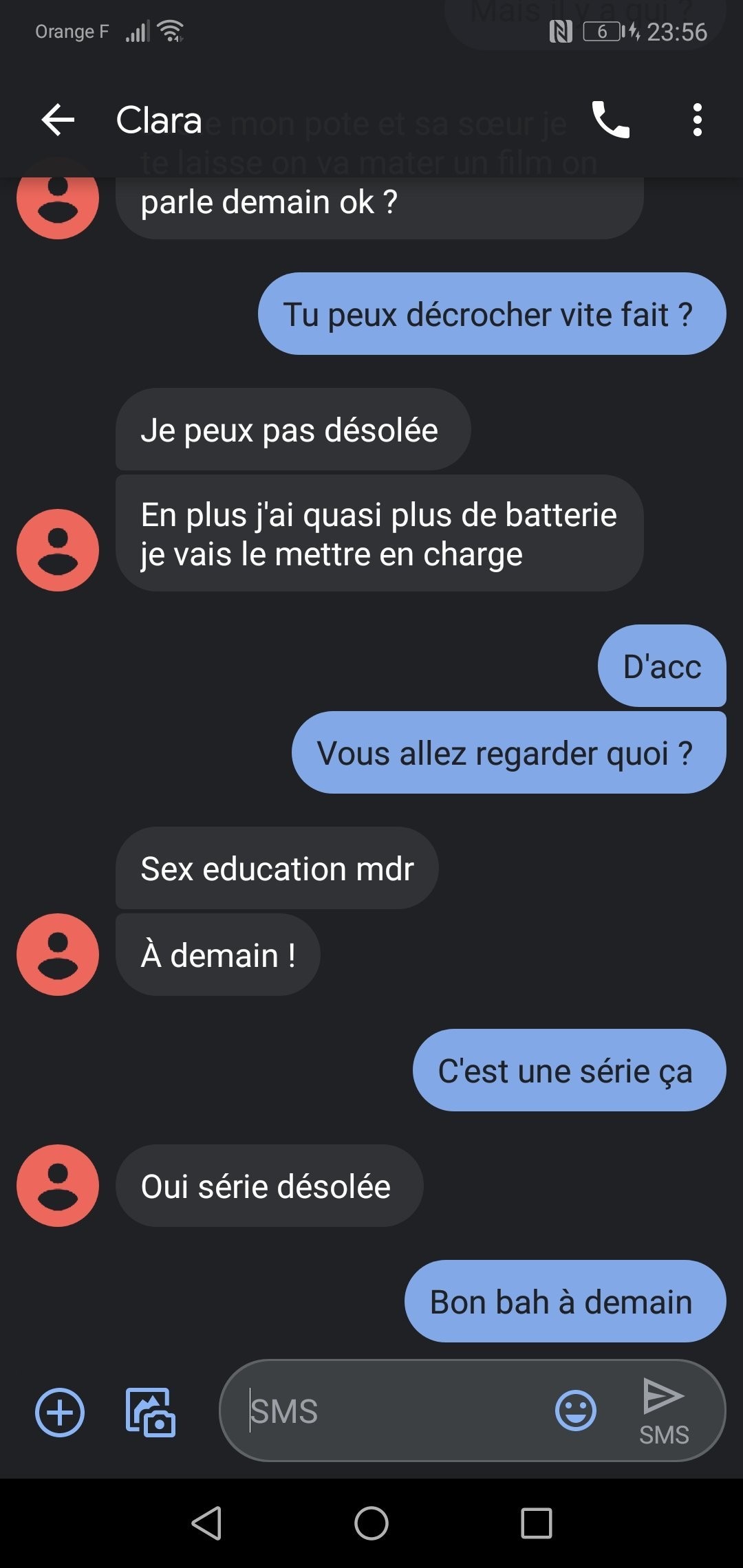Call Clara with the phone icon
This screenshot has width=743, height=1568.
click(610, 120)
